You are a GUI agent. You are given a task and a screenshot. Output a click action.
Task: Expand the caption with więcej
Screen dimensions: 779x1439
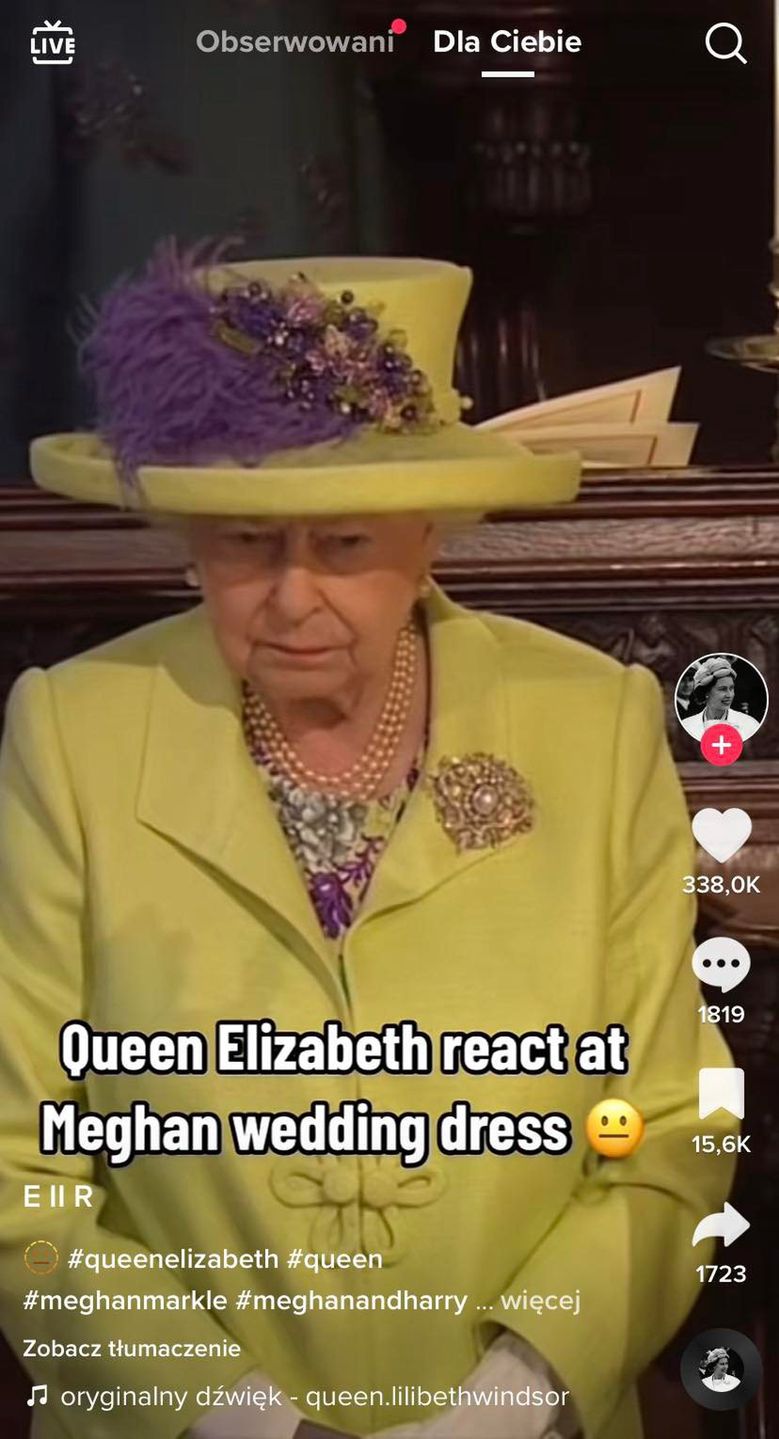click(x=540, y=1301)
